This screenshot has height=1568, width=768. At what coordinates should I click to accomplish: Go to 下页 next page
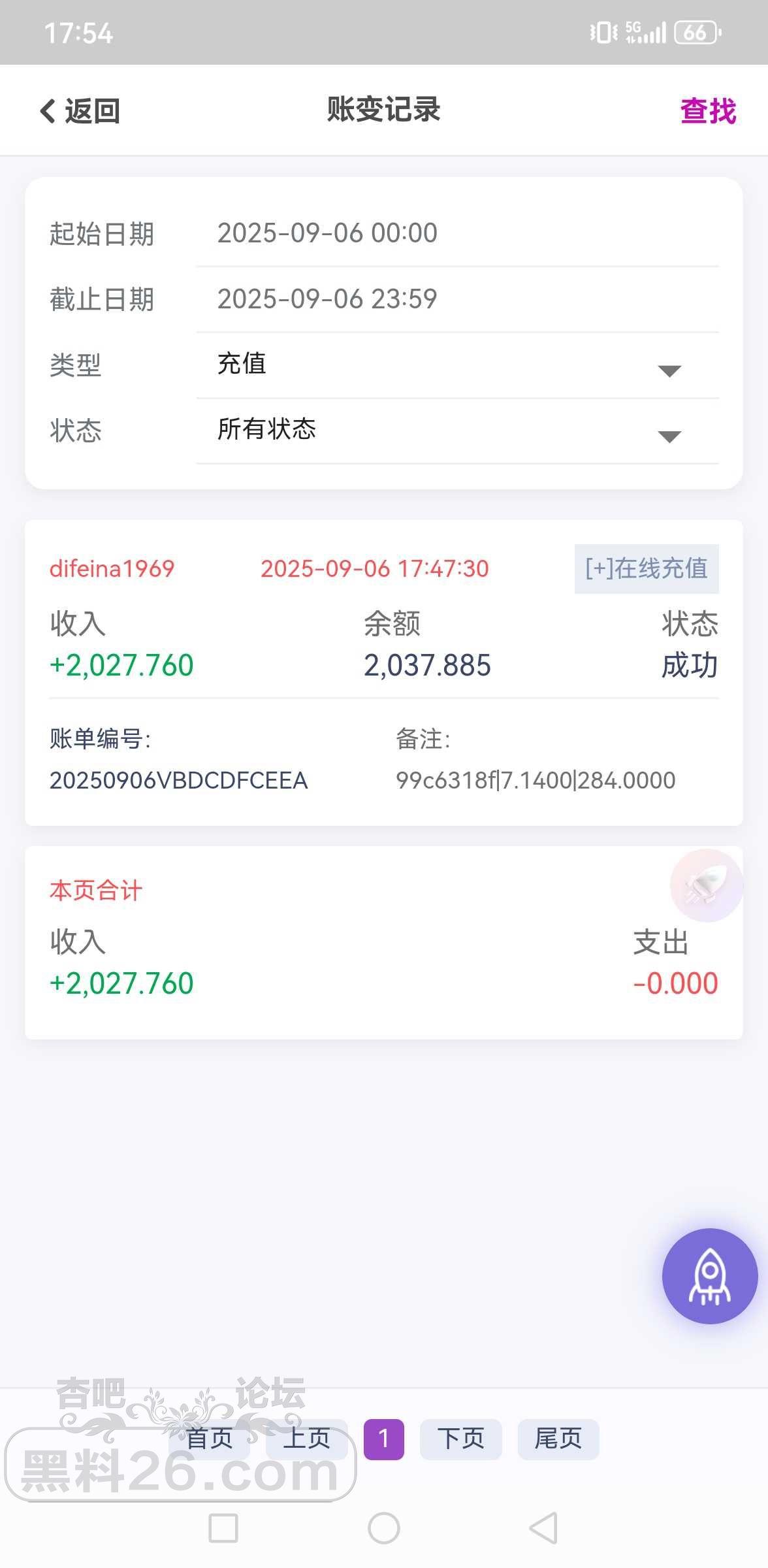coord(460,1439)
